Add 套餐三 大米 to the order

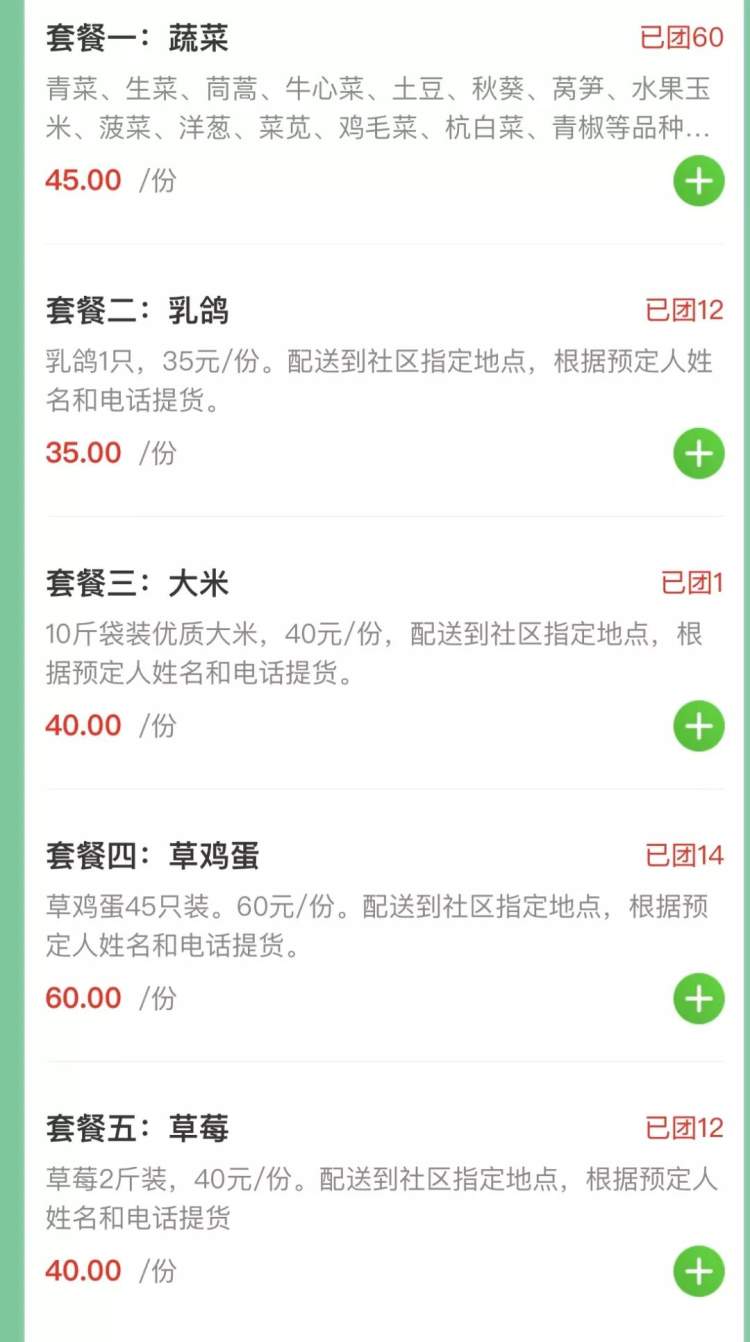pos(698,726)
